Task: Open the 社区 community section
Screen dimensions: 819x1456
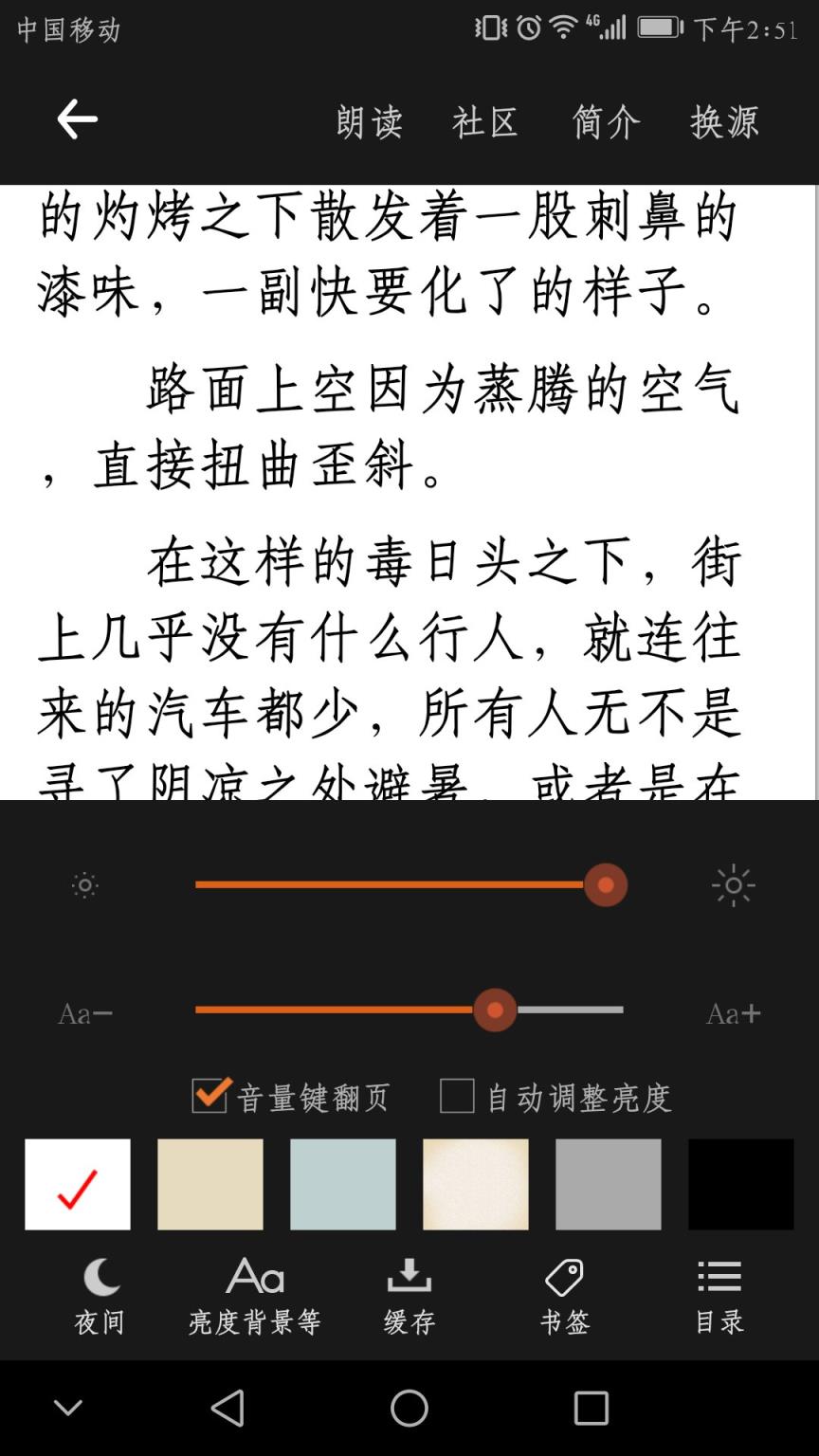Action: [483, 122]
